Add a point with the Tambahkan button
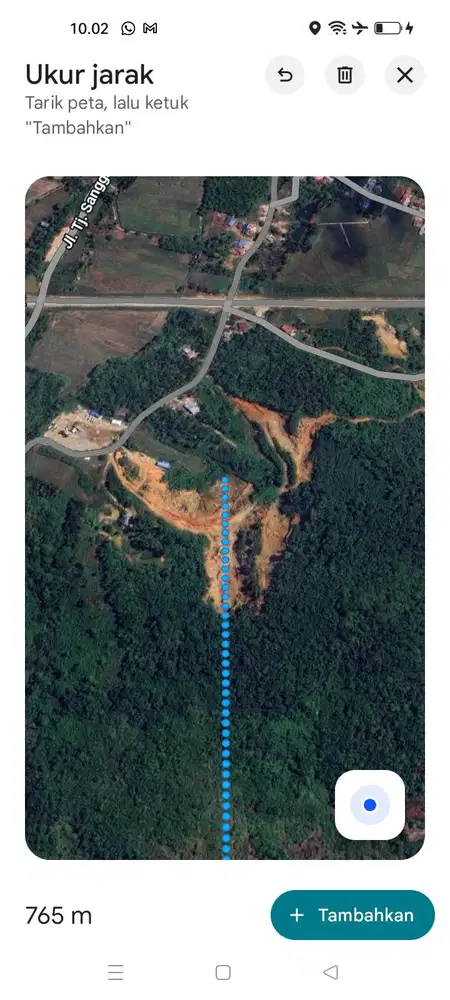 tap(352, 915)
